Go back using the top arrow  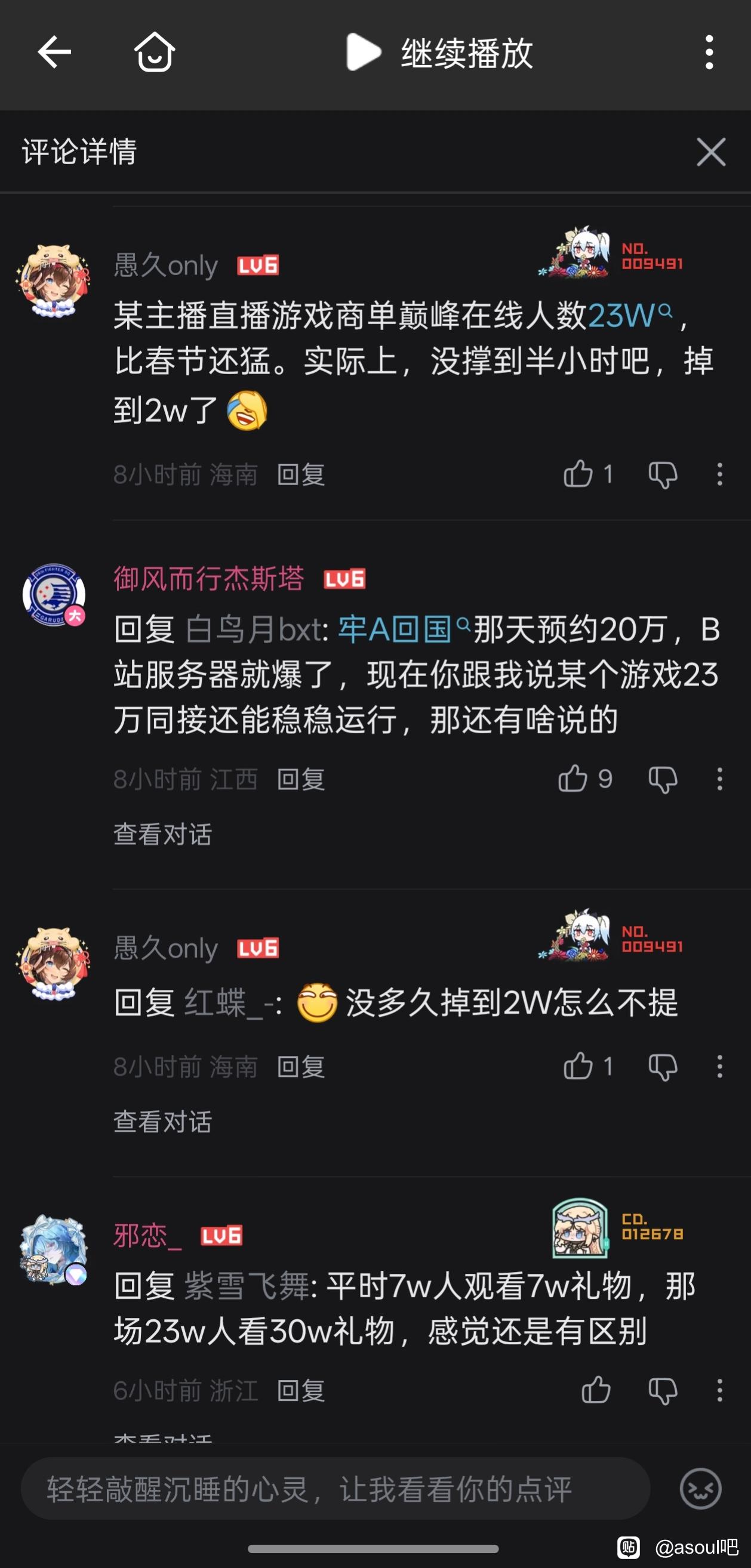[54, 53]
